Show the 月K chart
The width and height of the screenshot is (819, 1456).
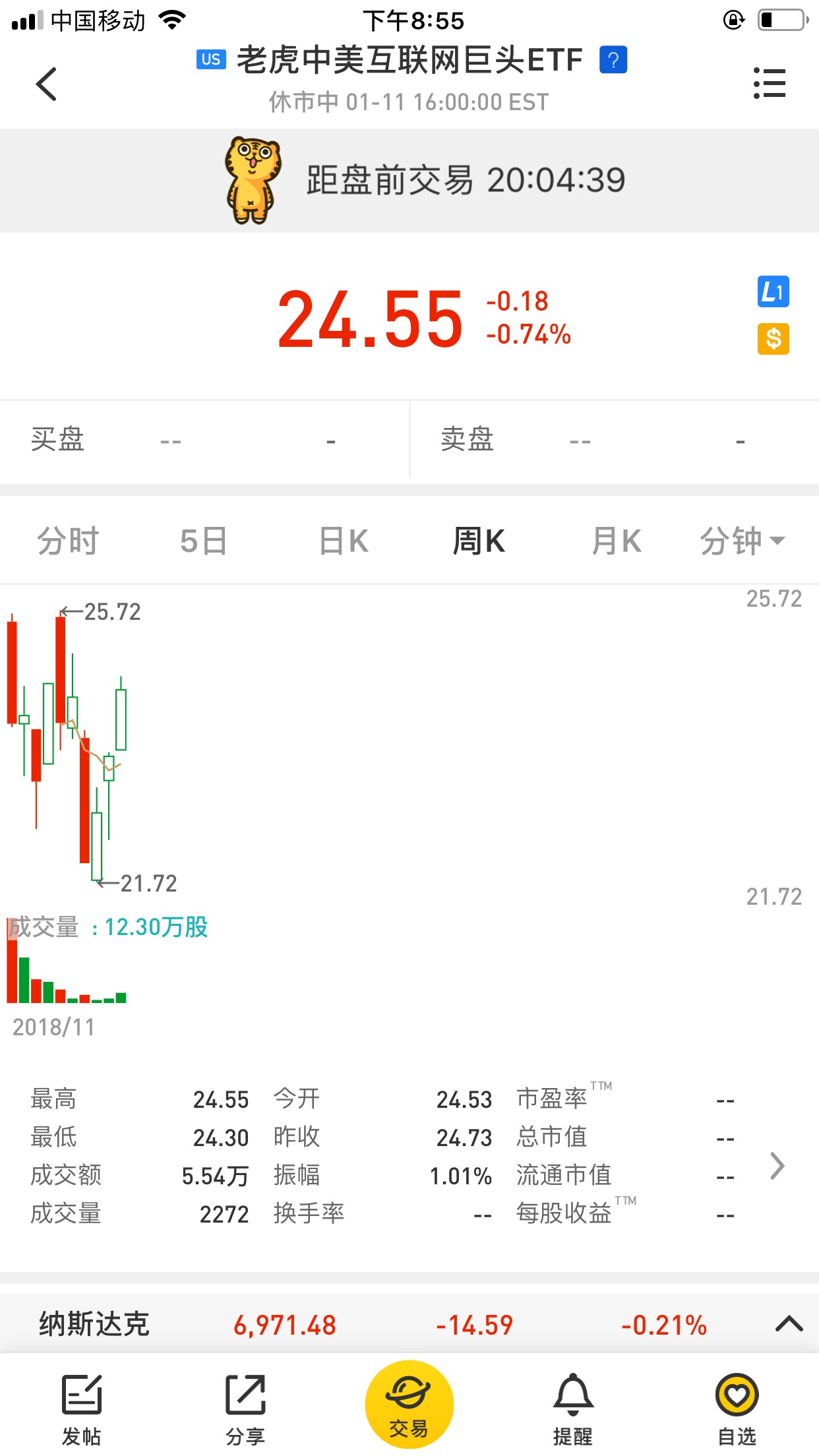coord(616,541)
